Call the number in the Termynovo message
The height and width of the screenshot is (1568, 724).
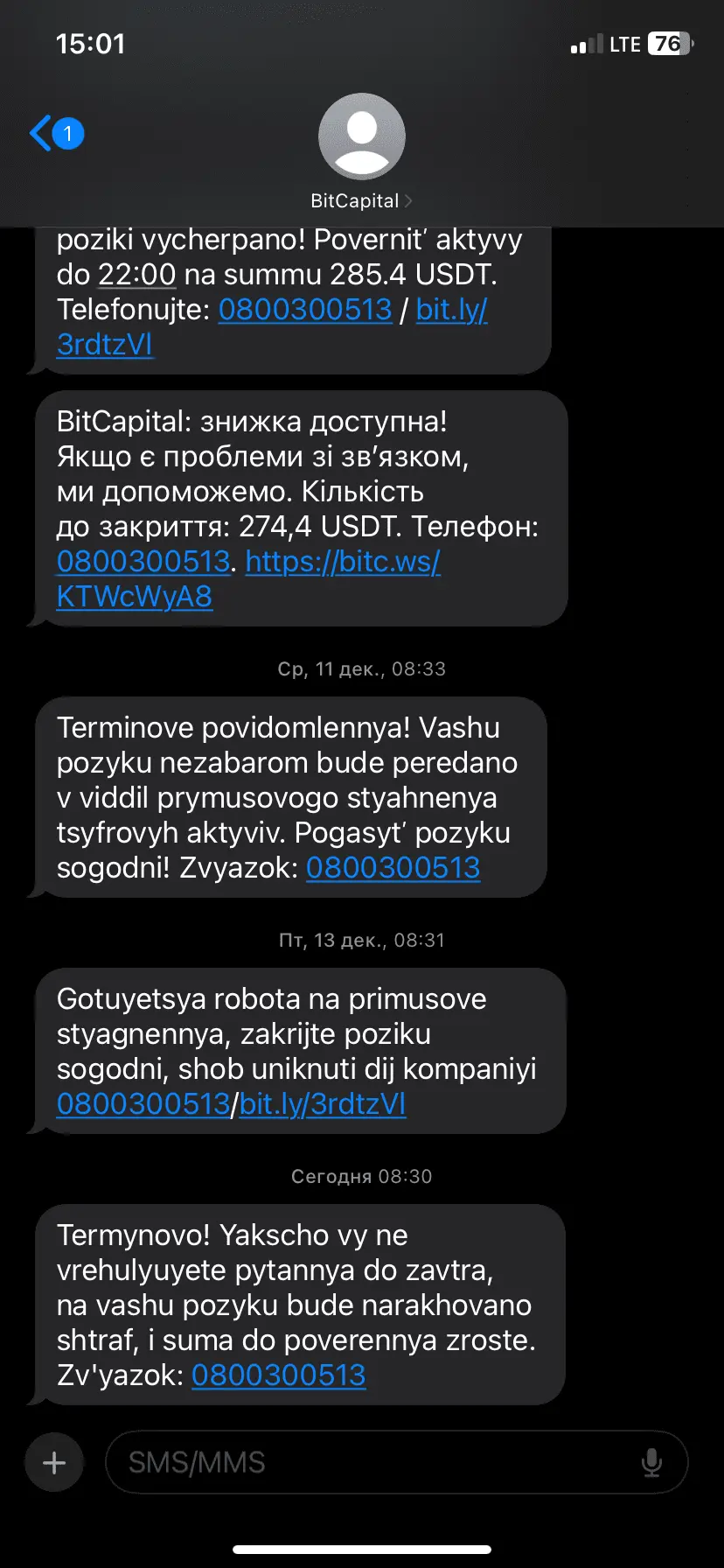pyautogui.click(x=278, y=1375)
